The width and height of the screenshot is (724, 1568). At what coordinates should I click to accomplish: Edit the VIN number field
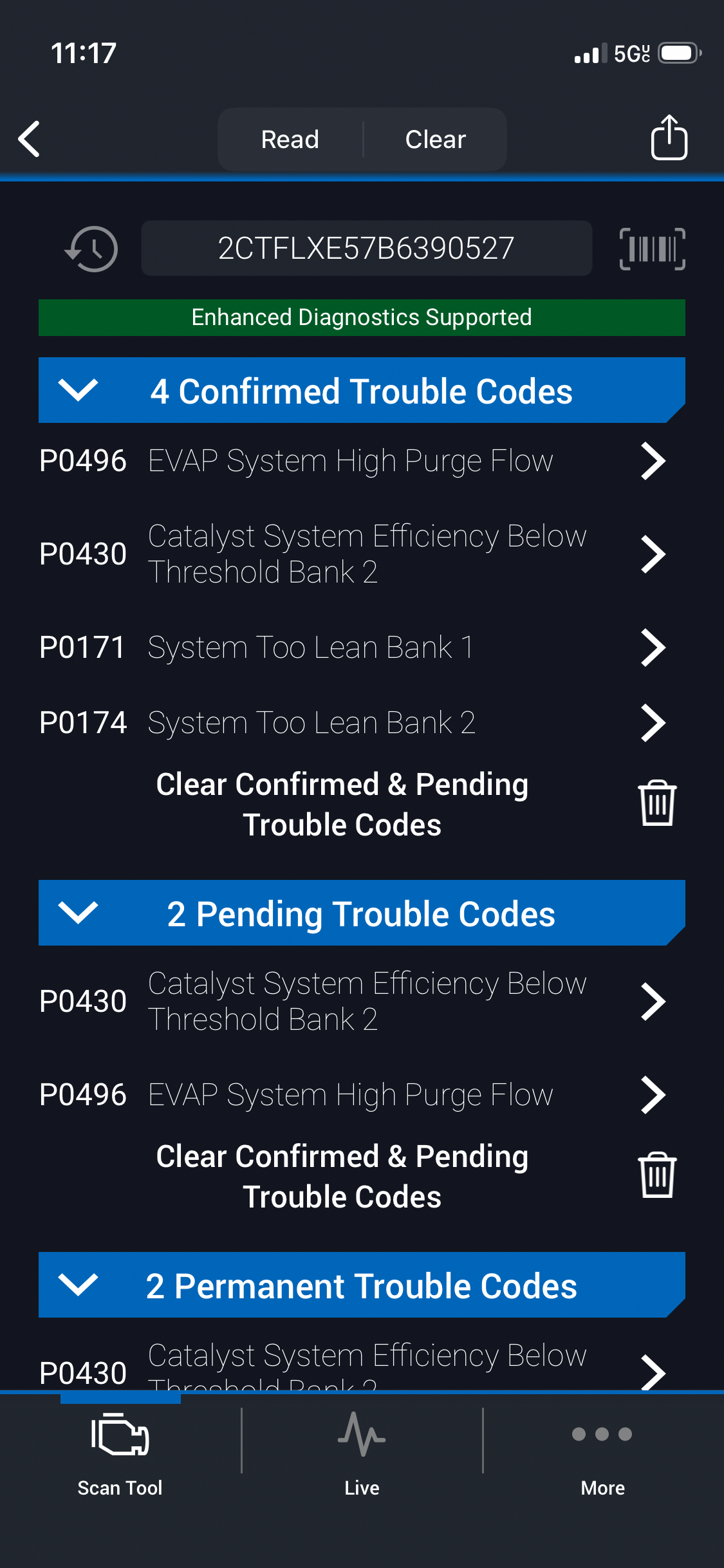click(x=366, y=248)
